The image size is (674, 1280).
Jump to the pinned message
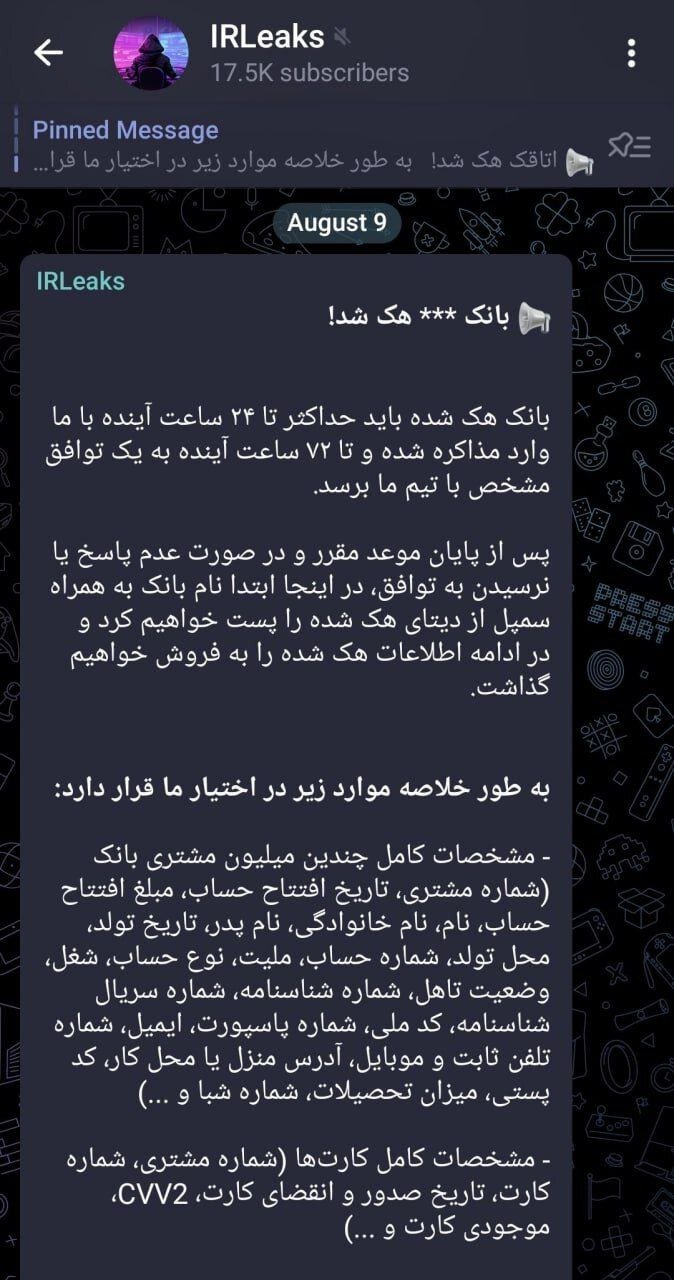[300, 146]
